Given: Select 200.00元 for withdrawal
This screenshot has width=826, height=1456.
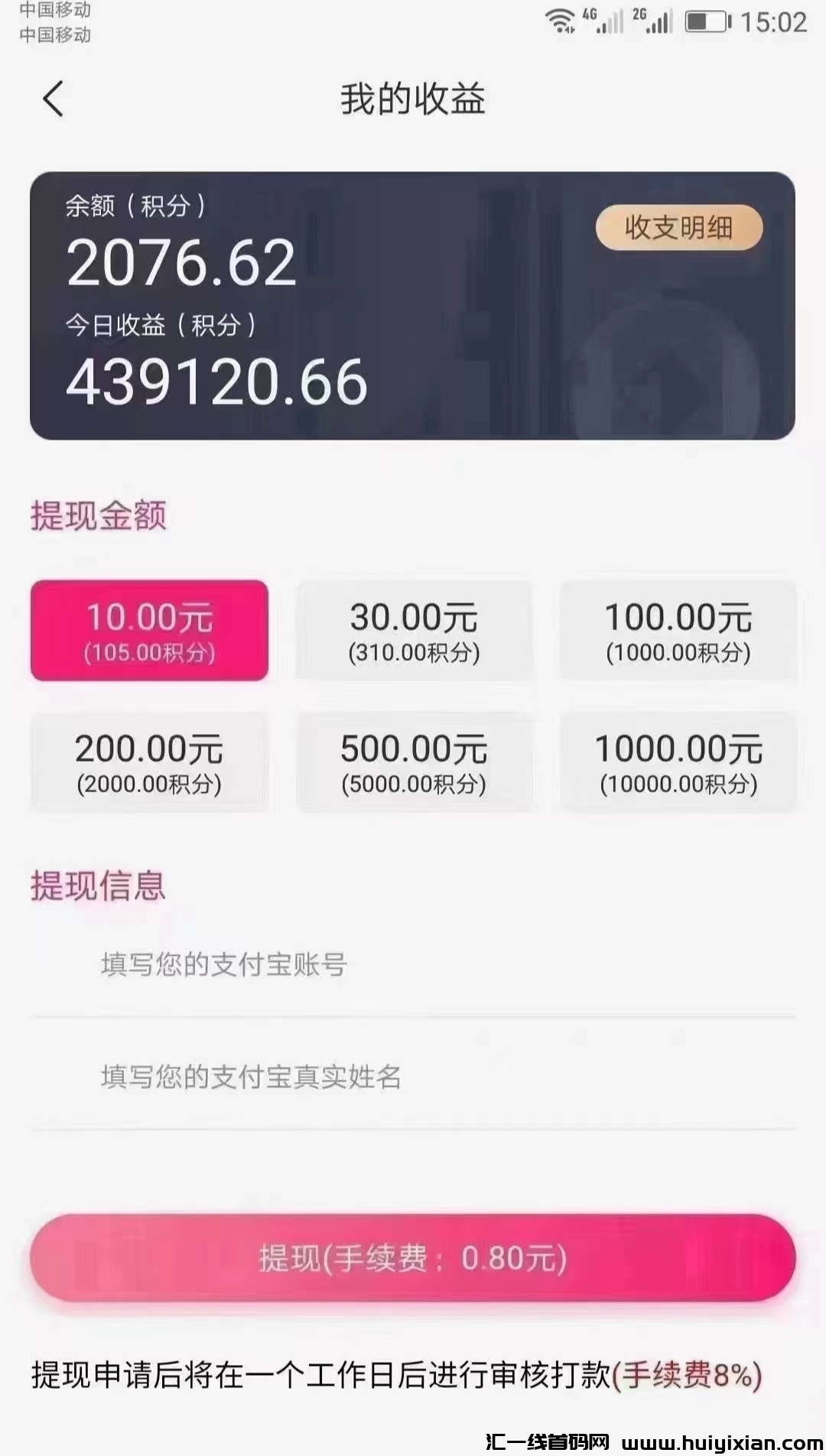Looking at the screenshot, I should click(149, 762).
